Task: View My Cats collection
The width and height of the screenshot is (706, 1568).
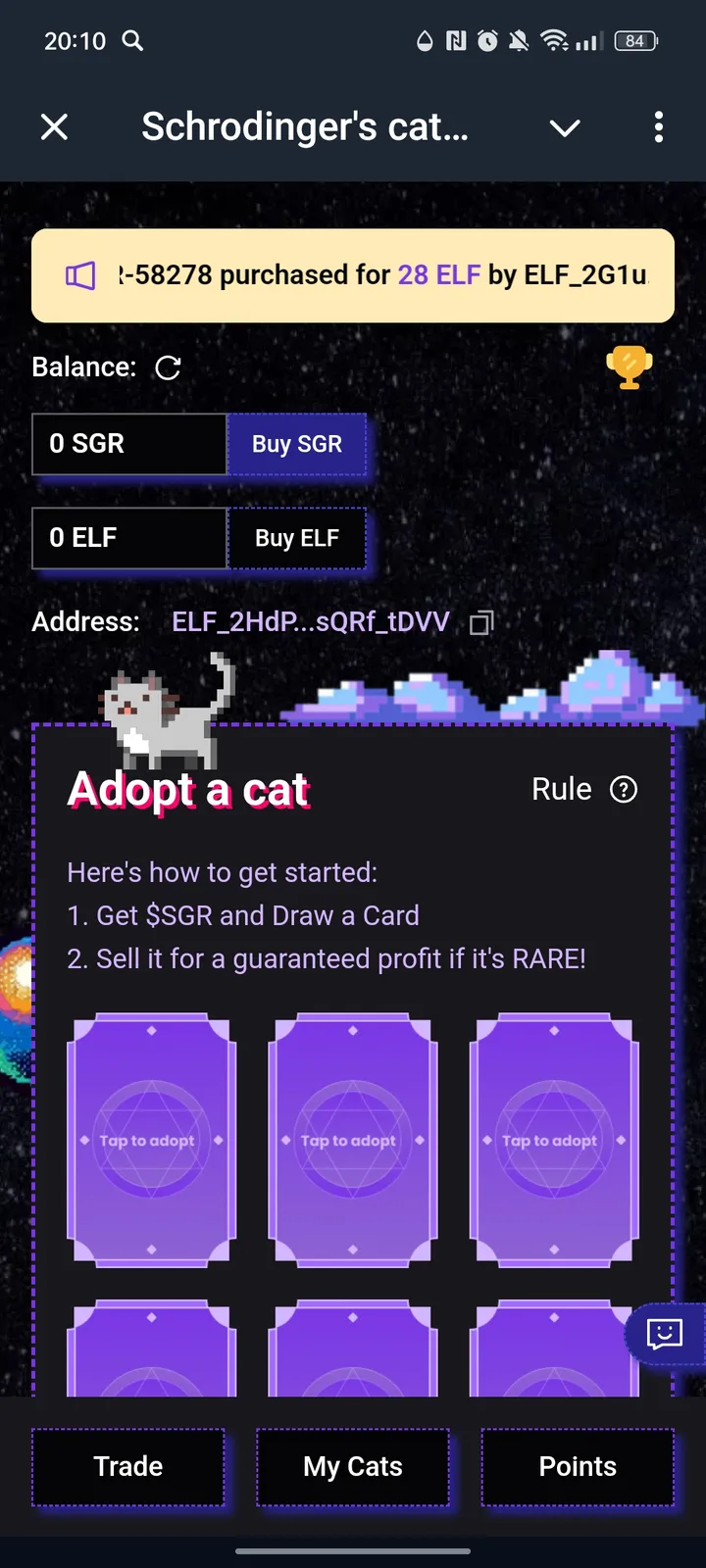Action: pos(353,1467)
